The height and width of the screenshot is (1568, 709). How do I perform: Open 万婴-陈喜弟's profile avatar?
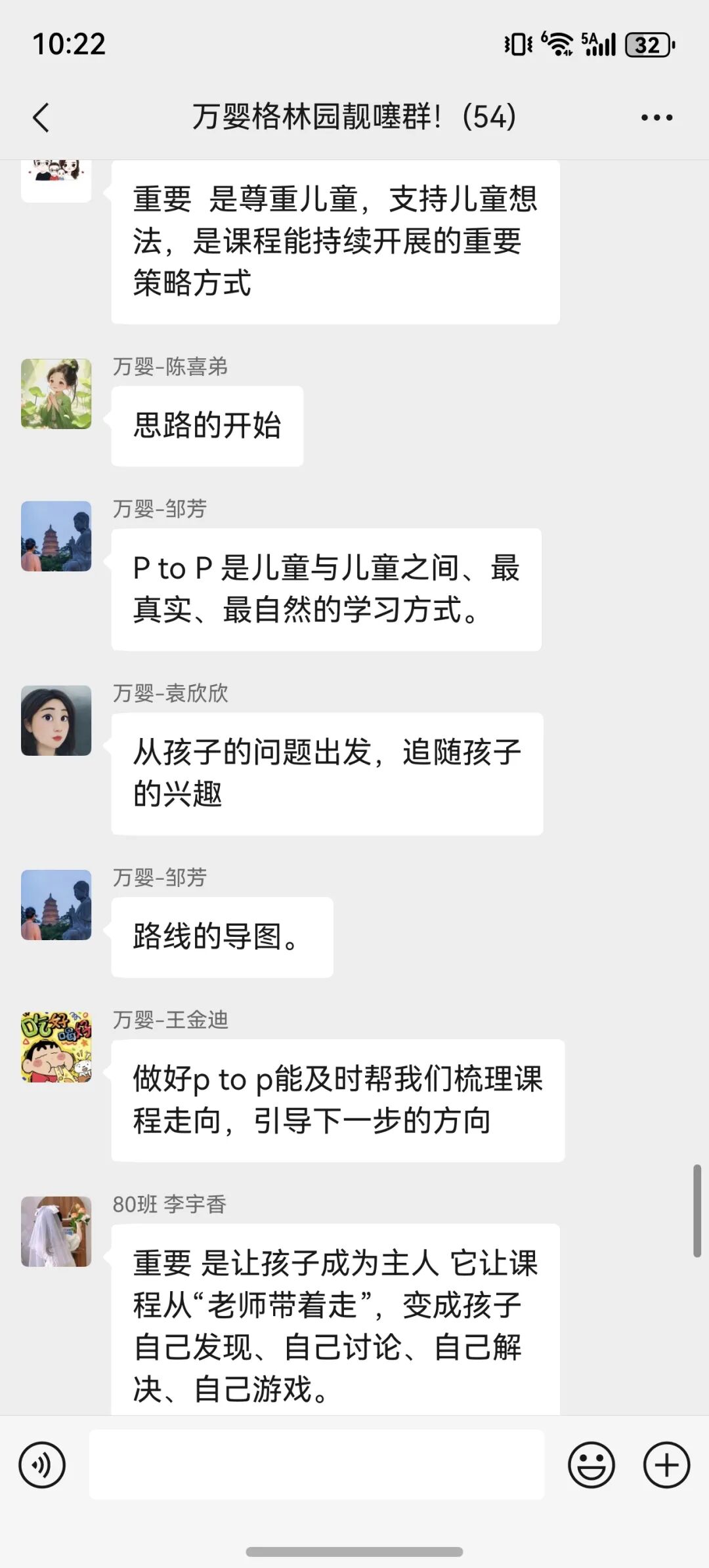tap(56, 394)
